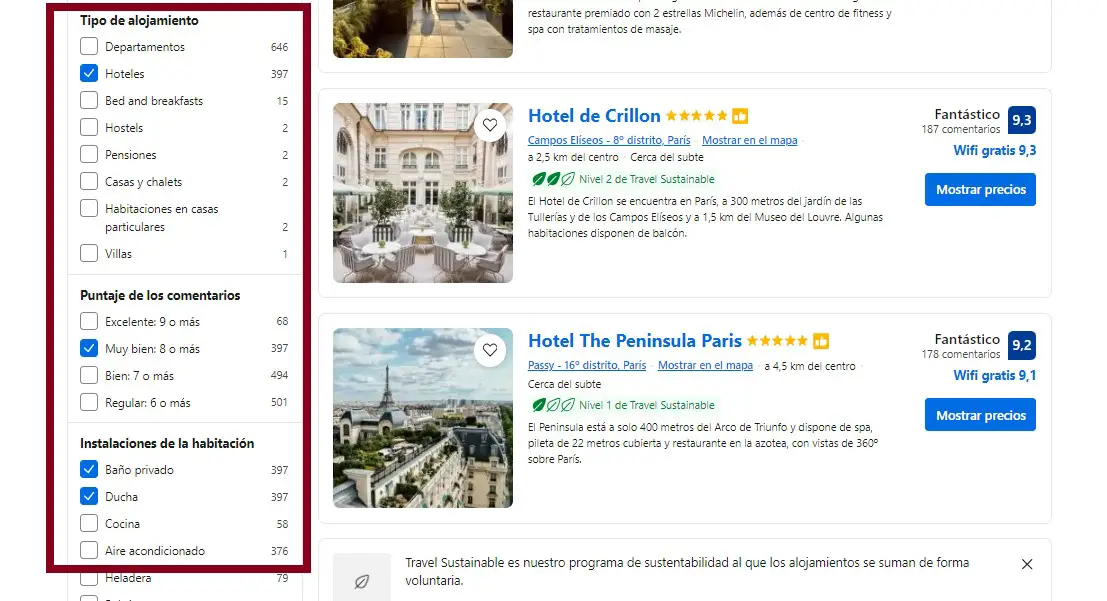Select Excelente: 9 o más rating filter
Viewport: 1107px width, 601px height.
click(x=89, y=322)
